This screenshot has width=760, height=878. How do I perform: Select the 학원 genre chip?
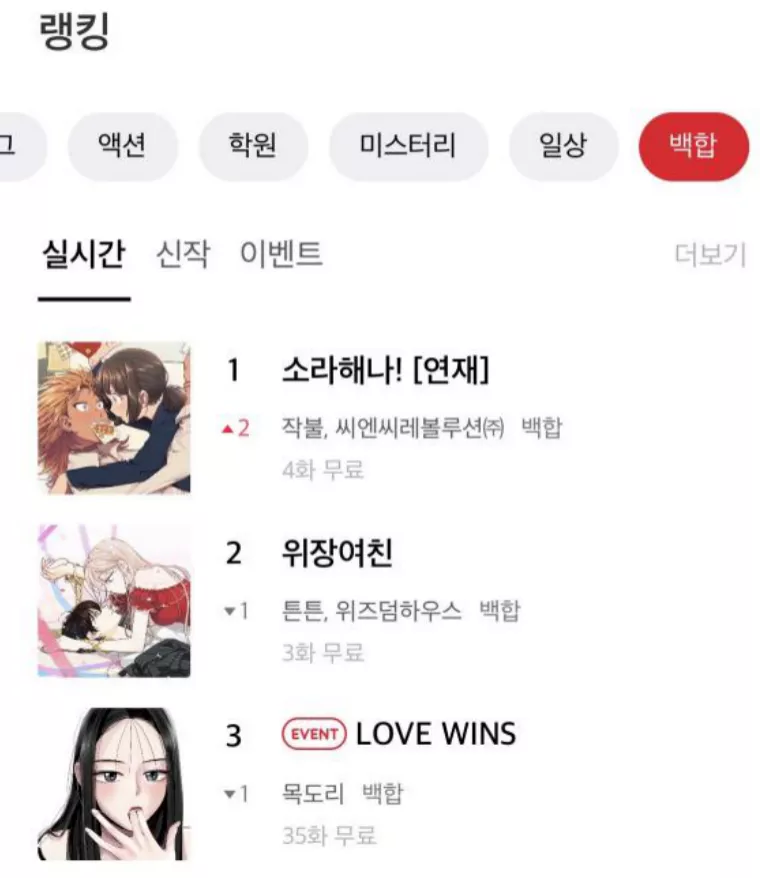pyautogui.click(x=253, y=147)
